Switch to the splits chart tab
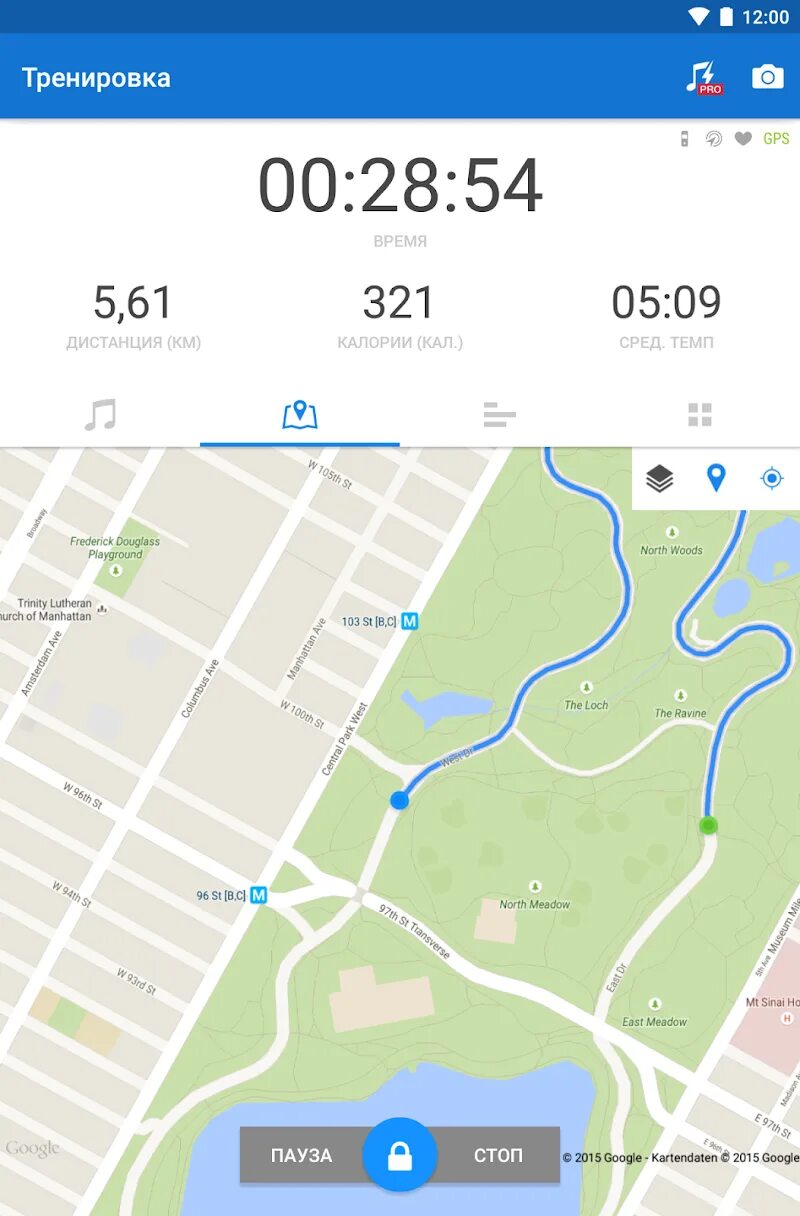 499,414
